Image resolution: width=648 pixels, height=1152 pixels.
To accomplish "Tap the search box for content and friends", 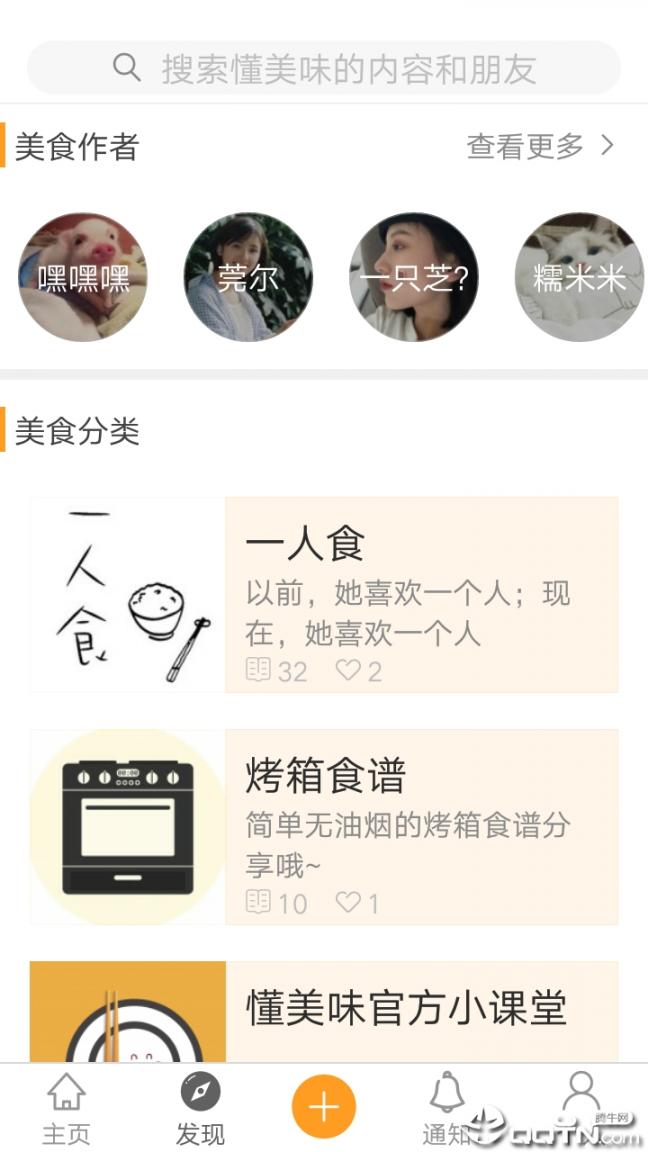I will (x=324, y=68).
